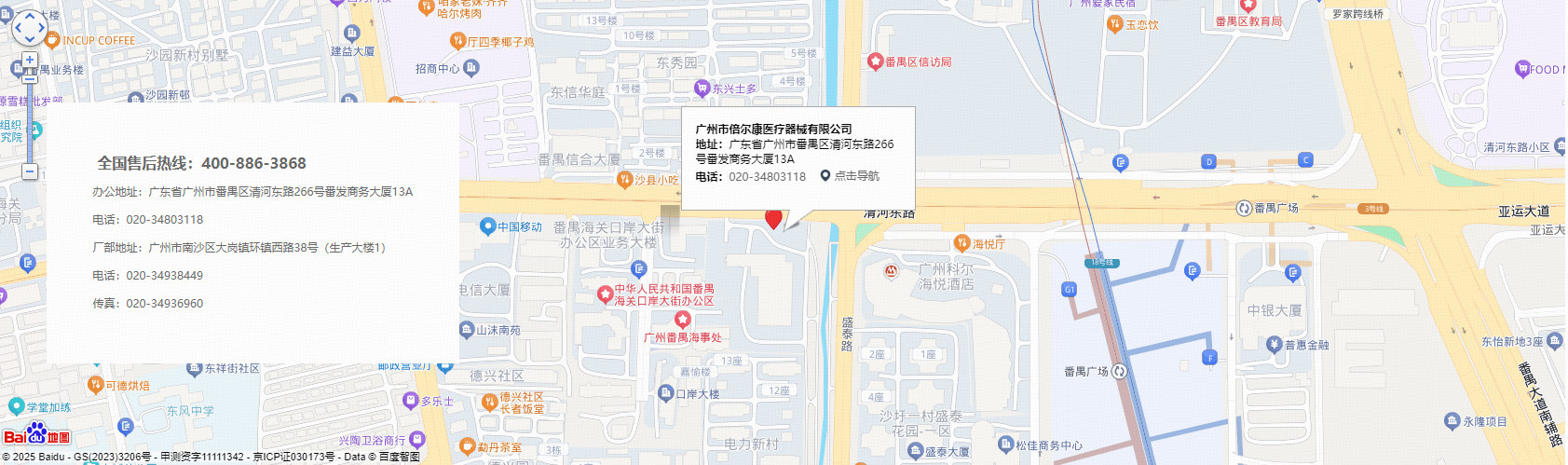
Task: Pan the map left with the arrow
Action: [17, 28]
